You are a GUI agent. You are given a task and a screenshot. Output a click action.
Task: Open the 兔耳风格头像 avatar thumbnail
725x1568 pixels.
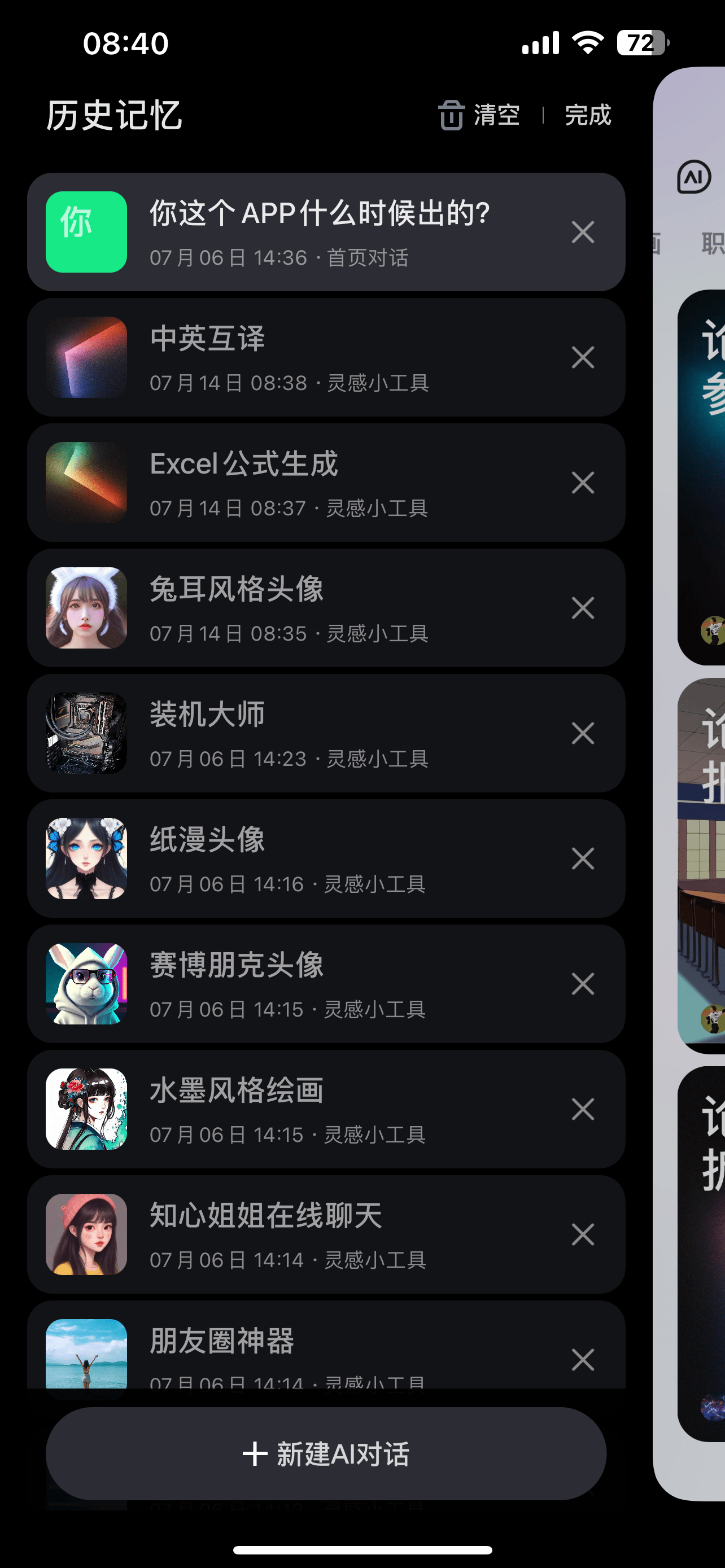[86, 607]
